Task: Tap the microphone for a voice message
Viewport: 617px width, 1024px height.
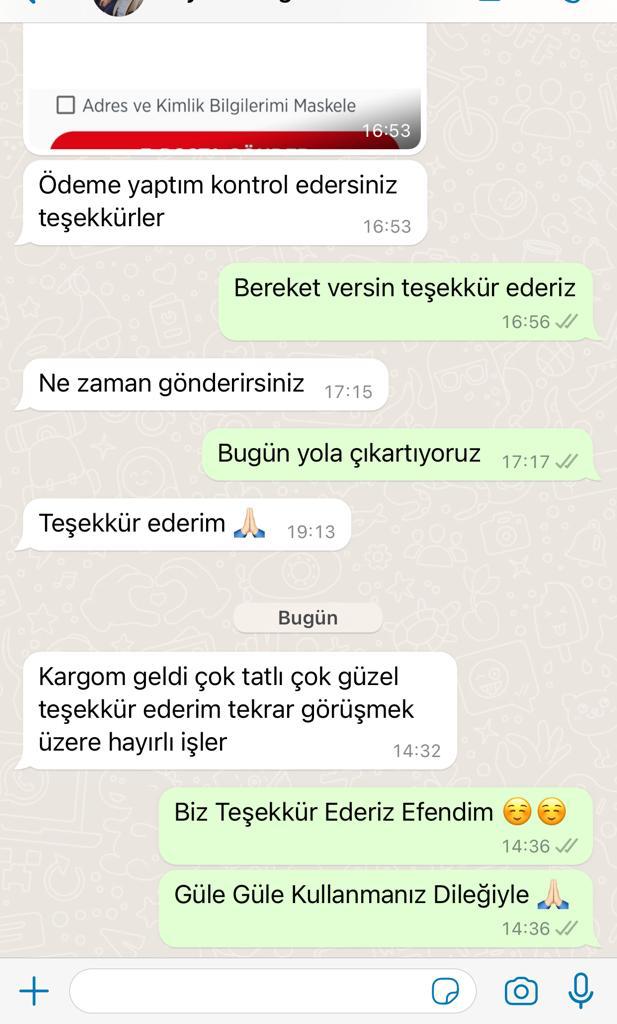Action: tap(580, 991)
